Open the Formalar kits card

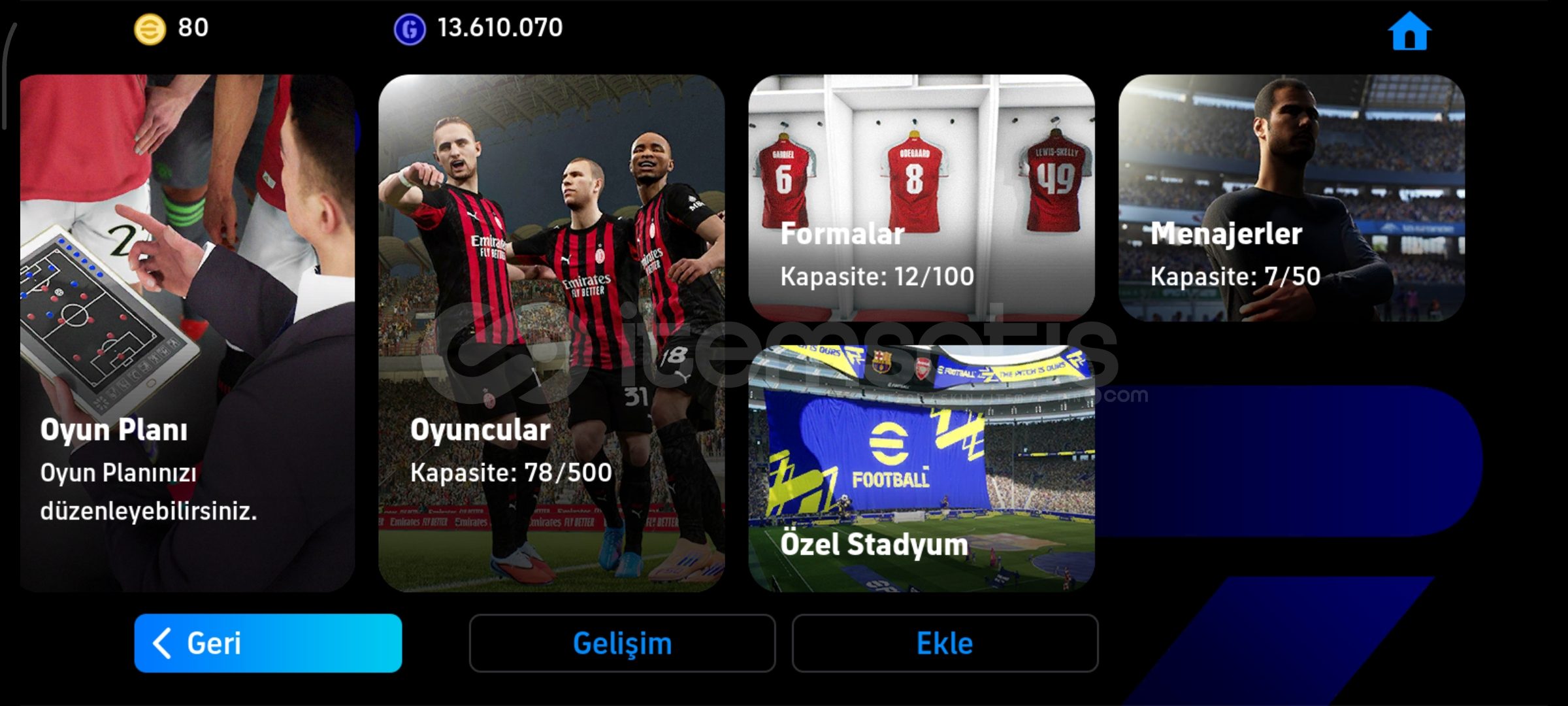coord(921,197)
